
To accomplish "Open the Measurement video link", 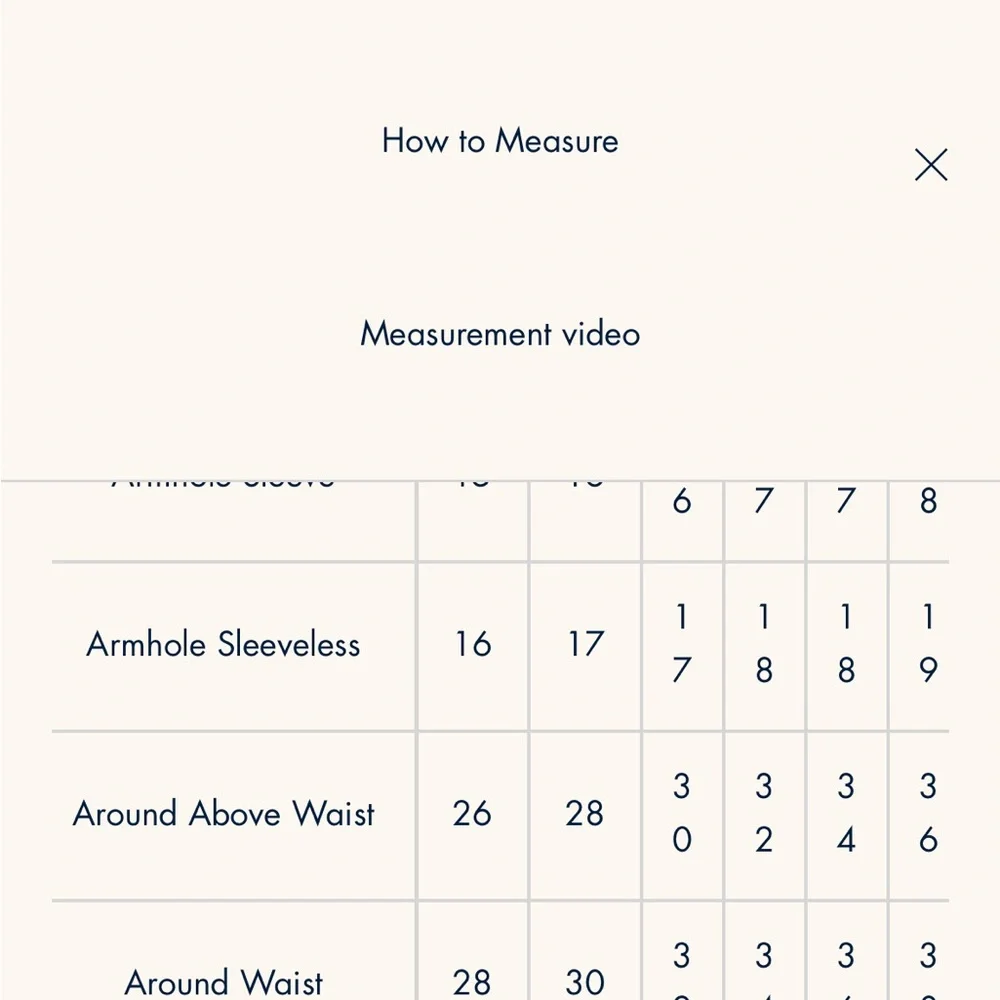I will pyautogui.click(x=500, y=334).
